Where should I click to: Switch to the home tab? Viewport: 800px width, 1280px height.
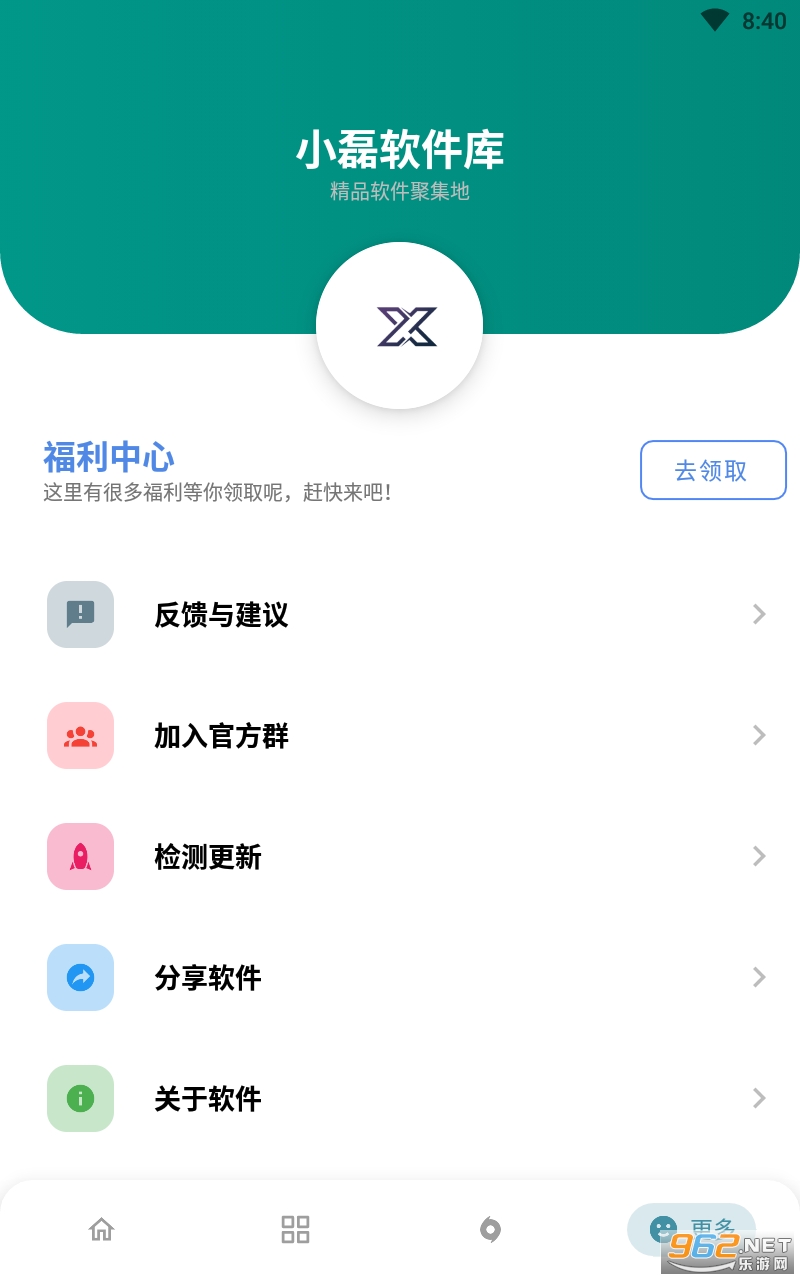pyautogui.click(x=101, y=1229)
